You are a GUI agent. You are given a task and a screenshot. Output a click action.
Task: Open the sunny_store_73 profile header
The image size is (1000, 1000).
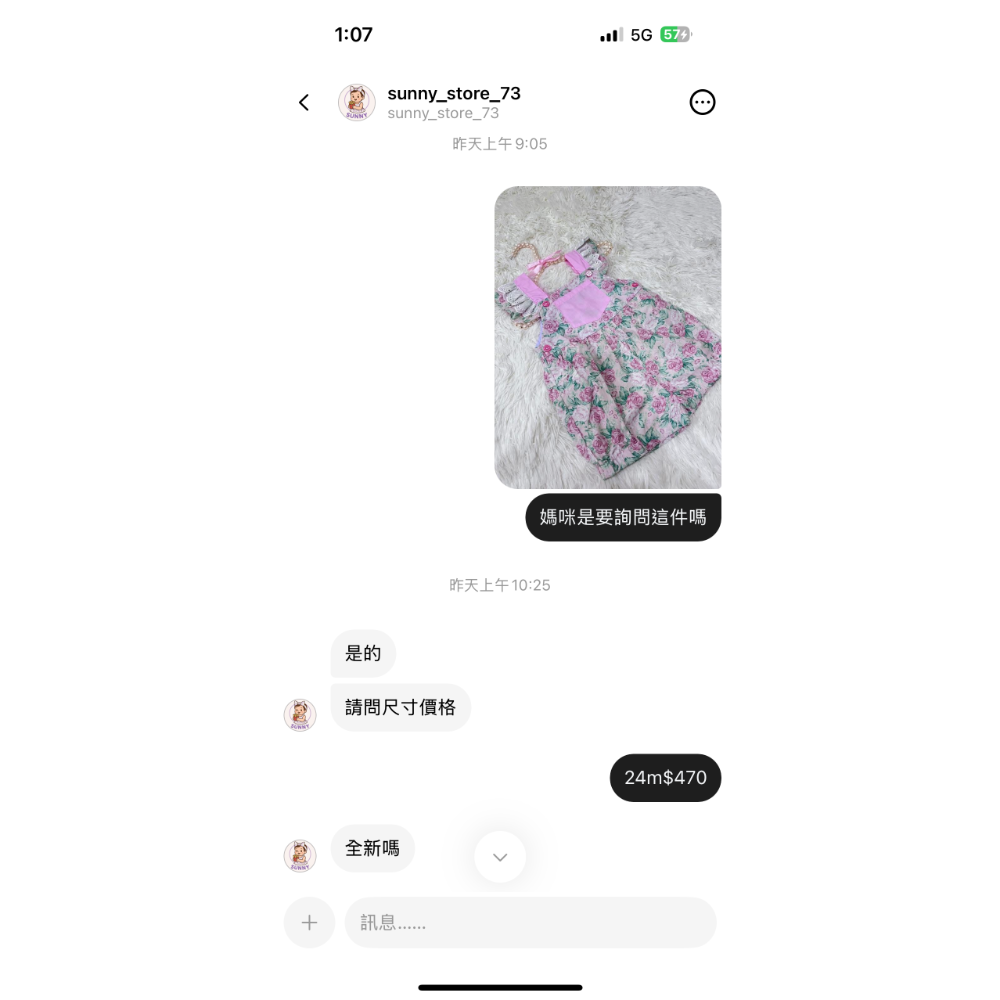tap(453, 102)
